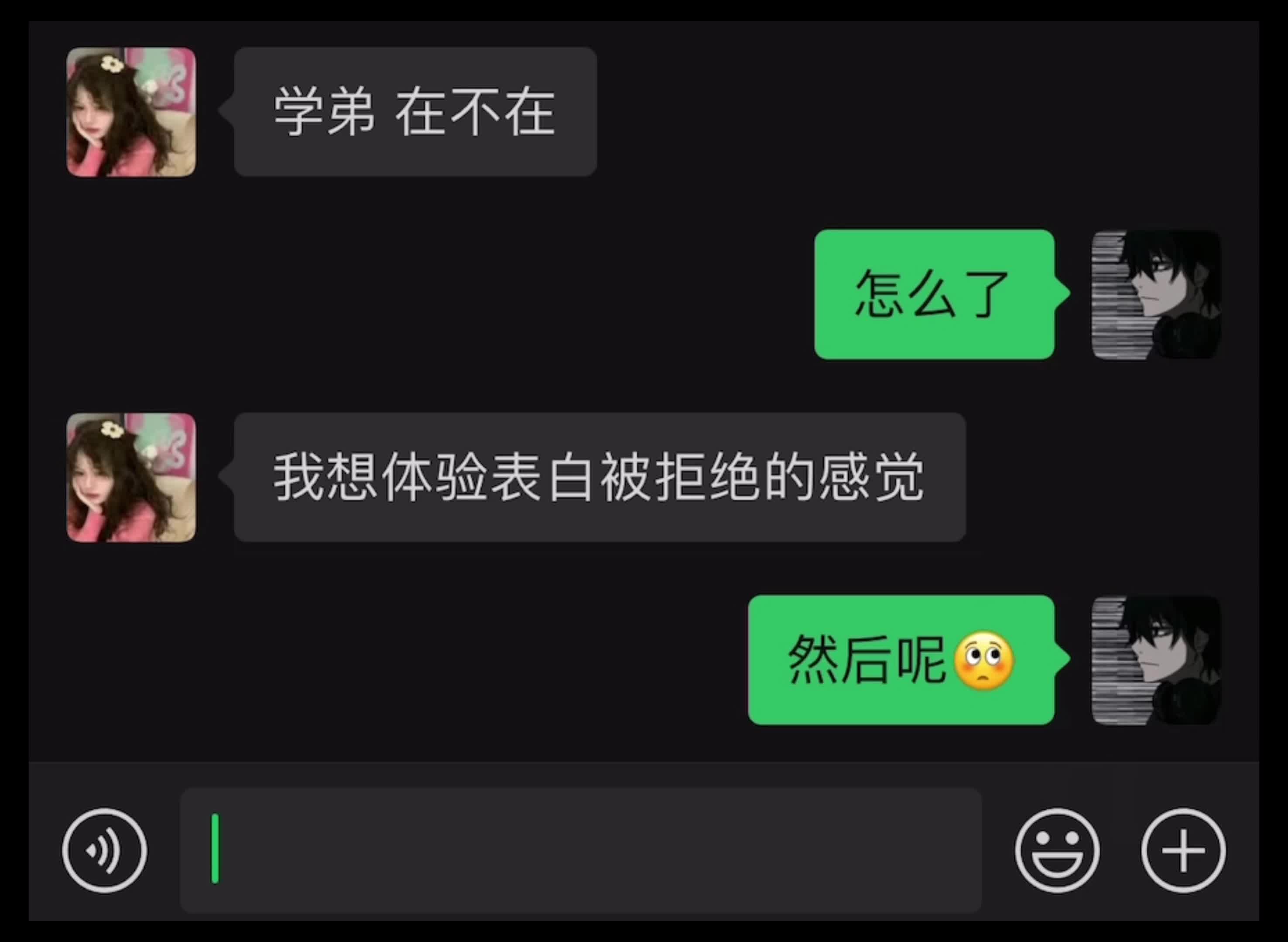Focus the message text field
1288x942 pixels.
580,850
